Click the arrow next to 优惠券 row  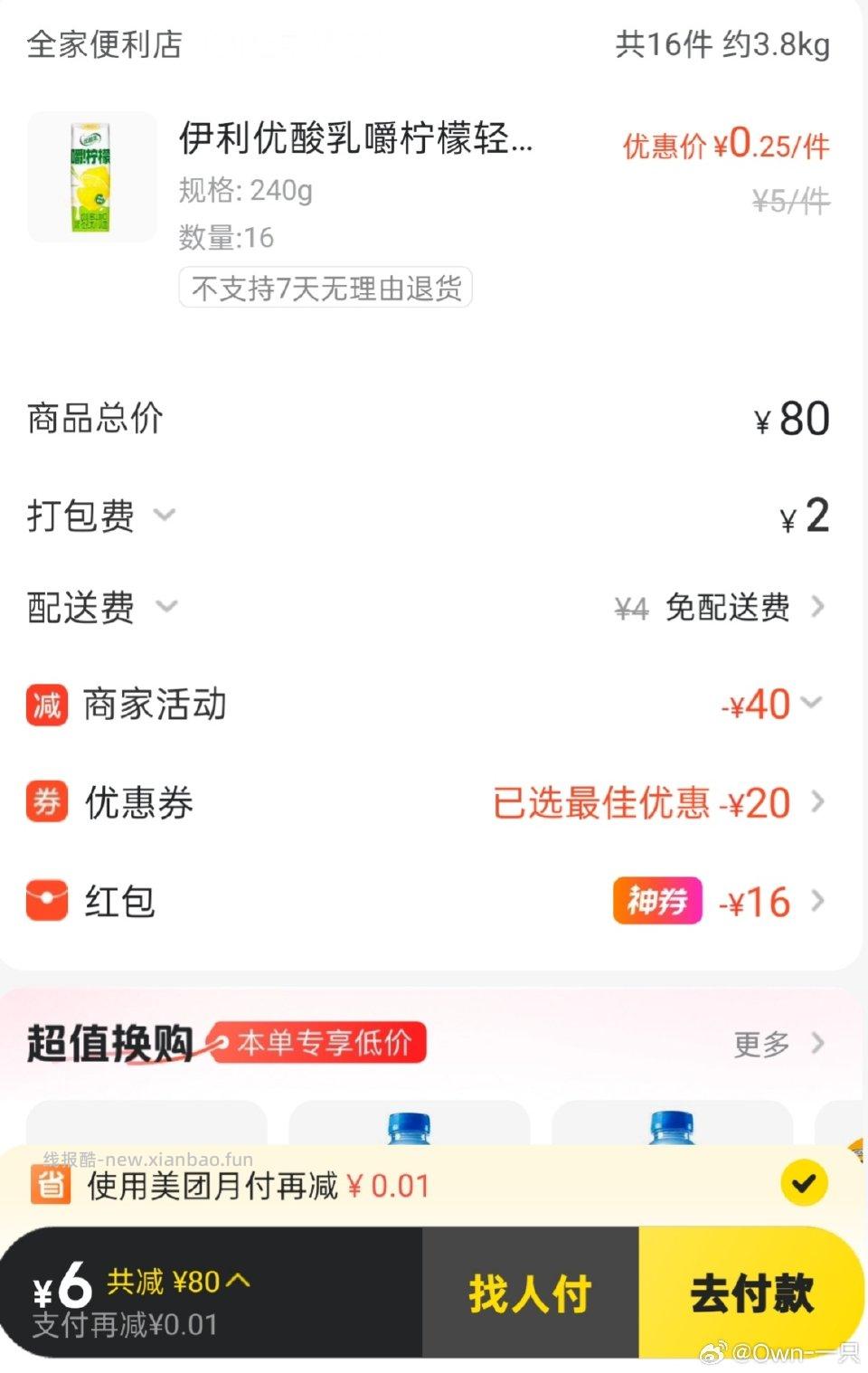pos(818,802)
